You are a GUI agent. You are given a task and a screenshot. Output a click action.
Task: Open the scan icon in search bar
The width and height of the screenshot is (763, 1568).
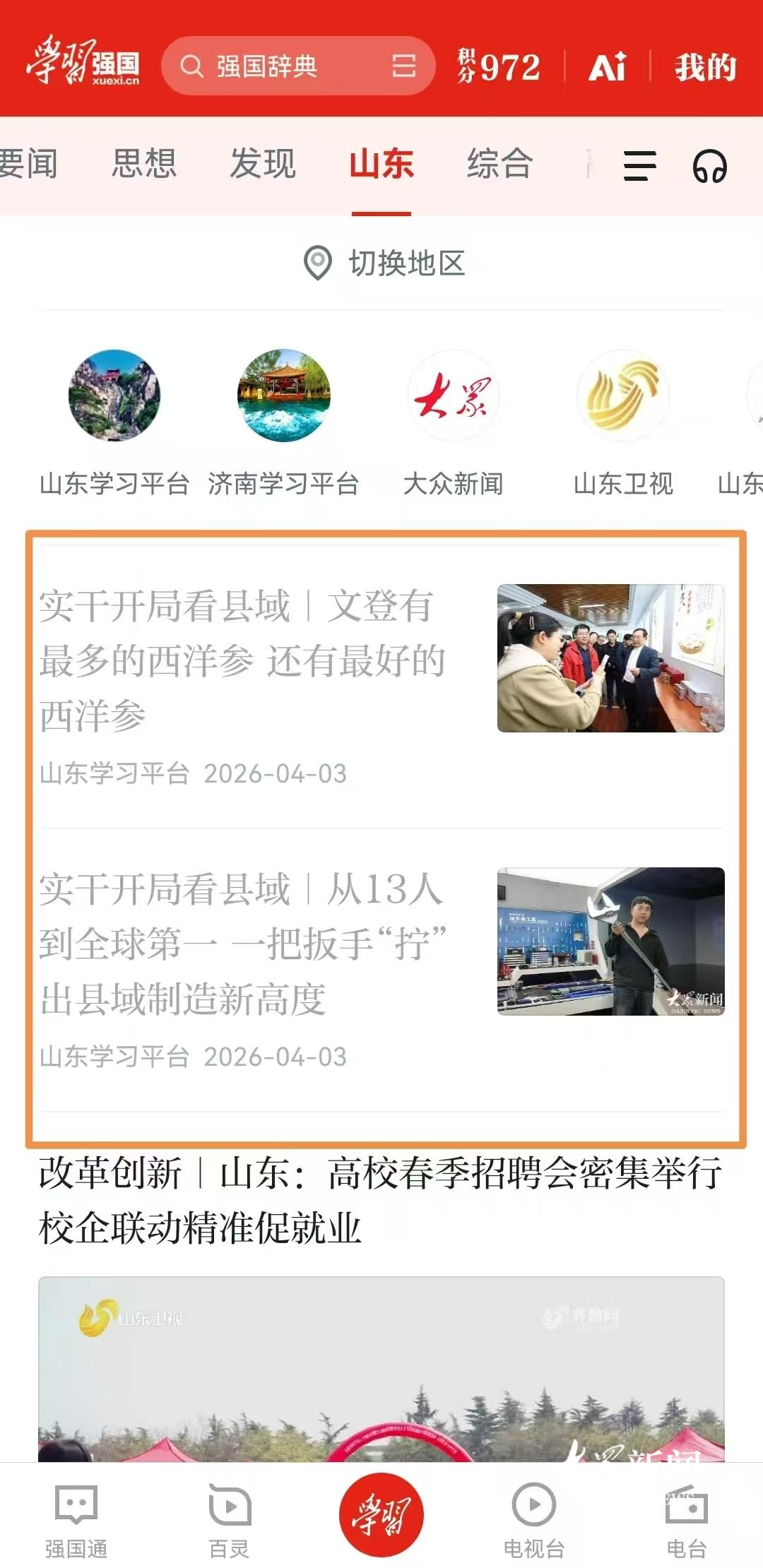point(404,66)
